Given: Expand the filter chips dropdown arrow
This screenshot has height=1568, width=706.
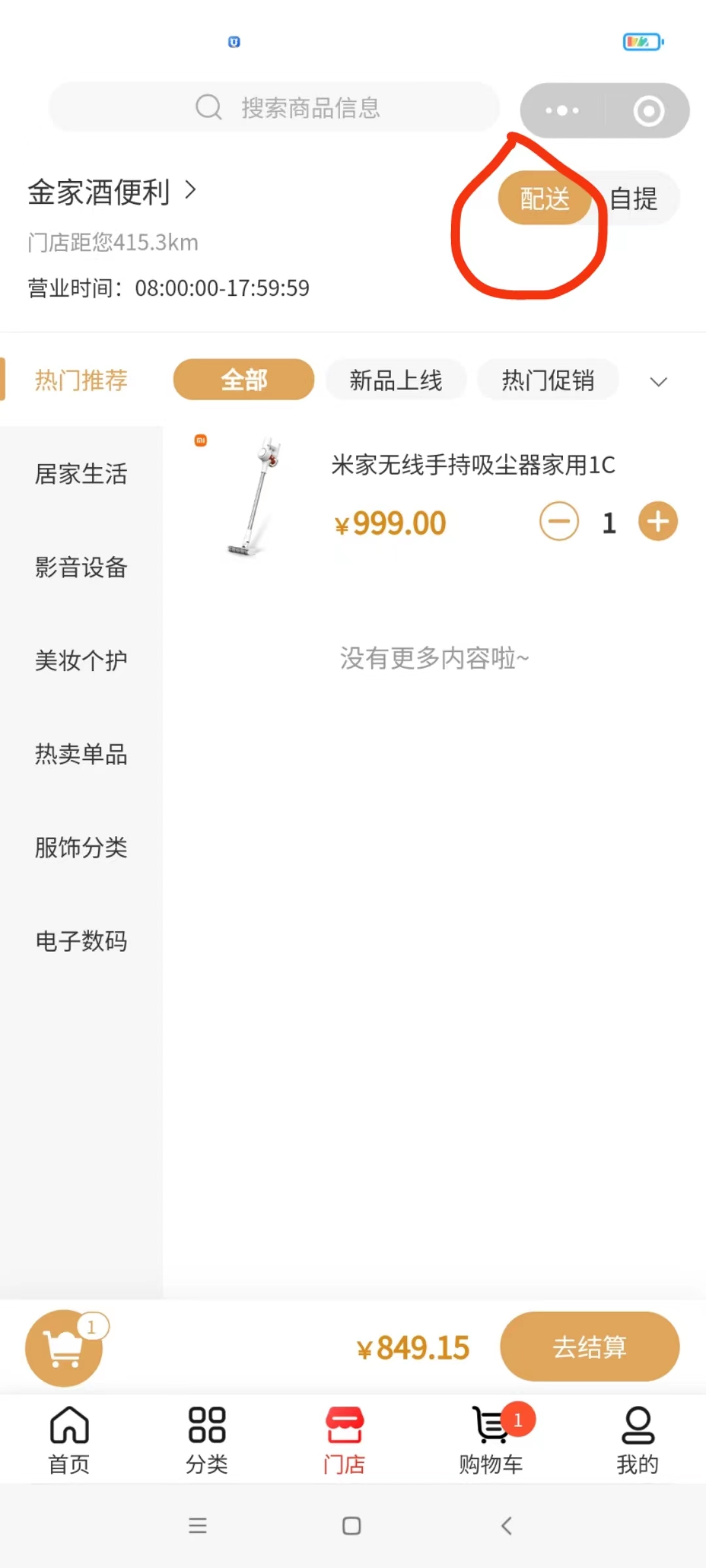Looking at the screenshot, I should [658, 382].
